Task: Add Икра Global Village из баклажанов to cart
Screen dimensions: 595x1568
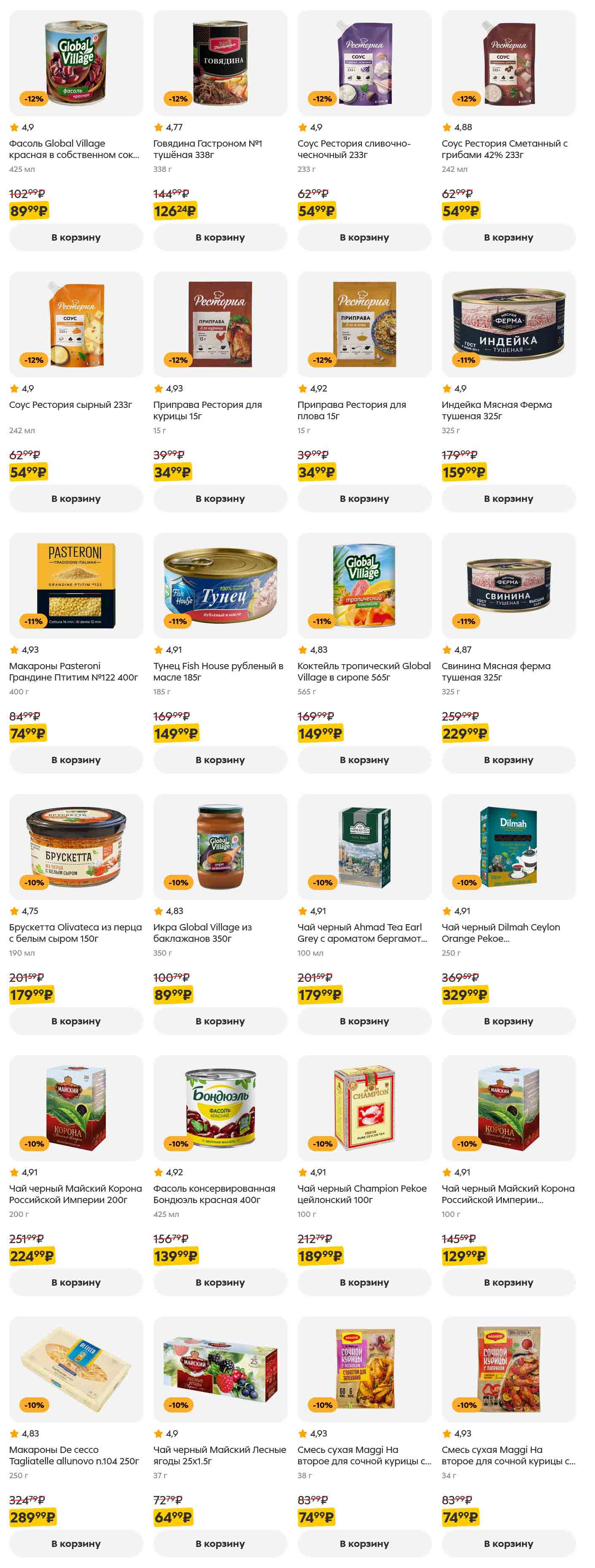Action: coord(220,1021)
